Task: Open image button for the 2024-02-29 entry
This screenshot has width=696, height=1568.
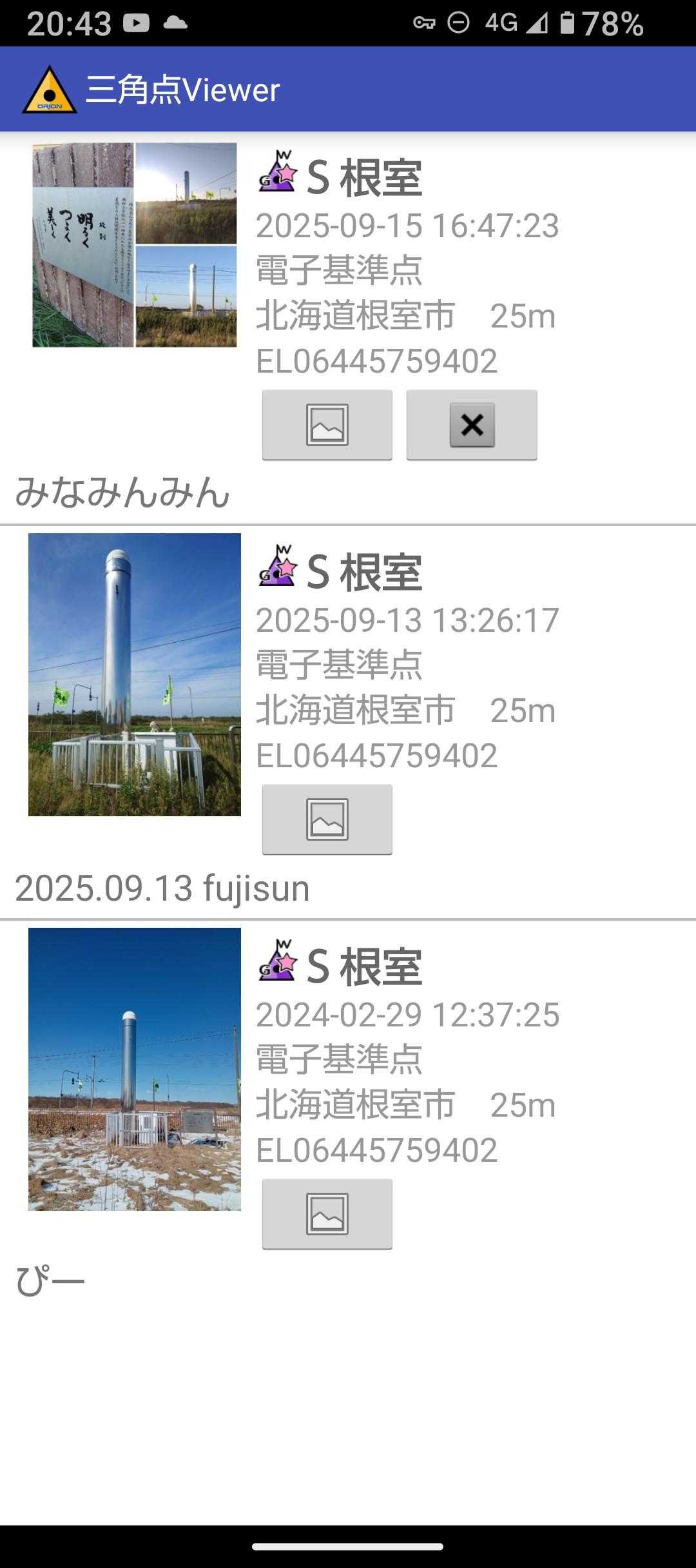Action: [327, 1214]
